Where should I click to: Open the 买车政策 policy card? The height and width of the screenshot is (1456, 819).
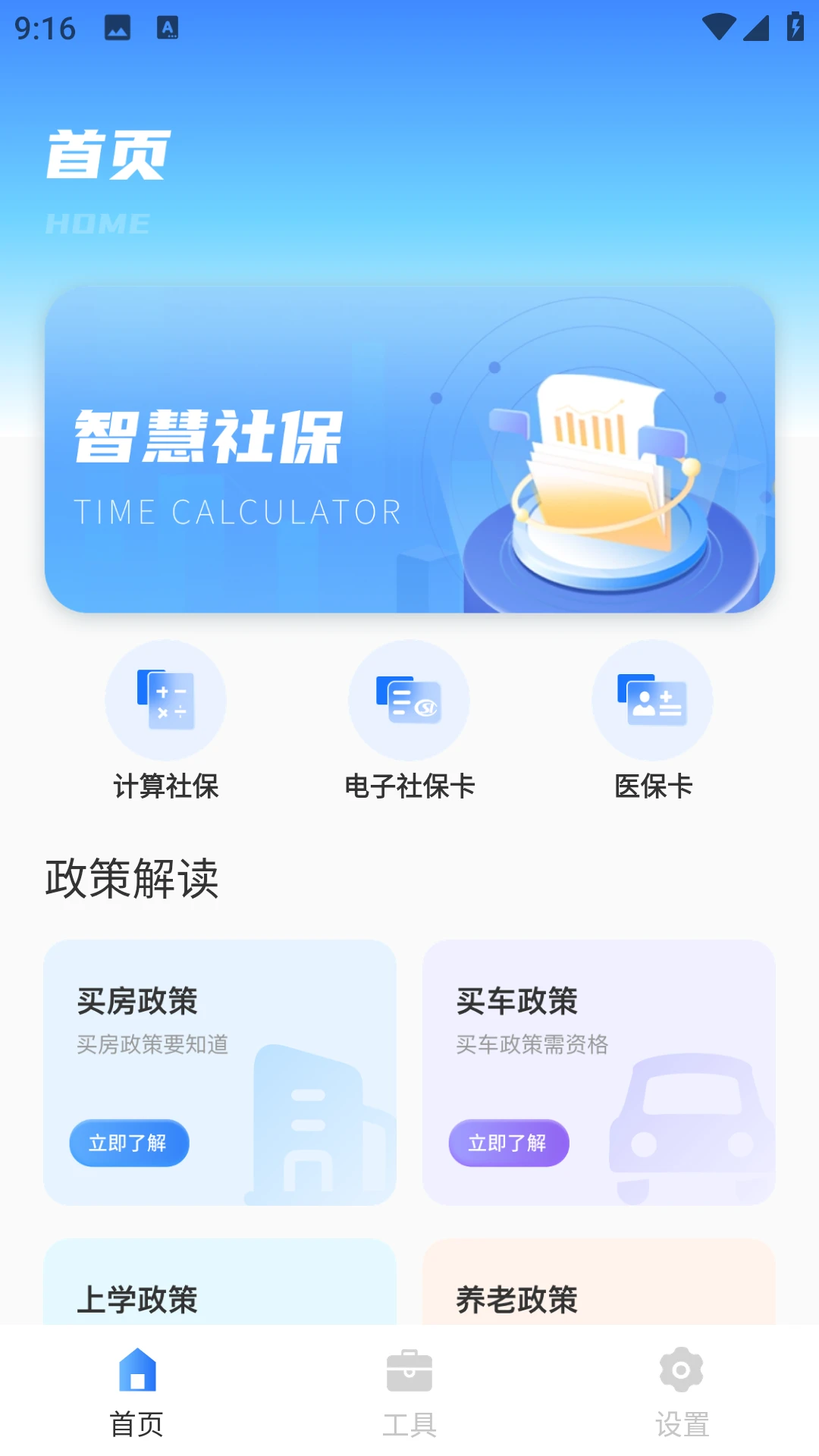[600, 1074]
